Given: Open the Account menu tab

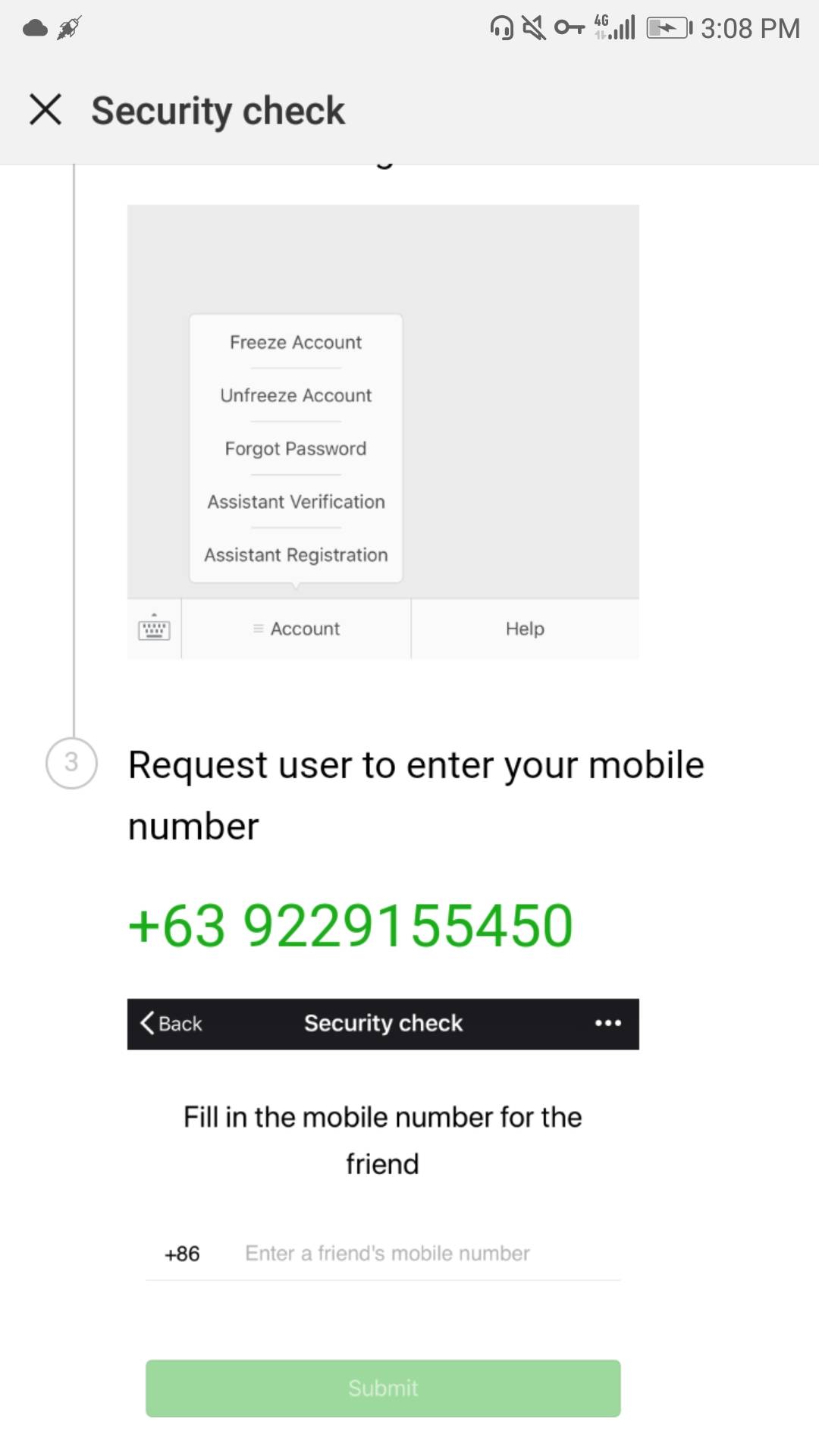Looking at the screenshot, I should point(296,629).
